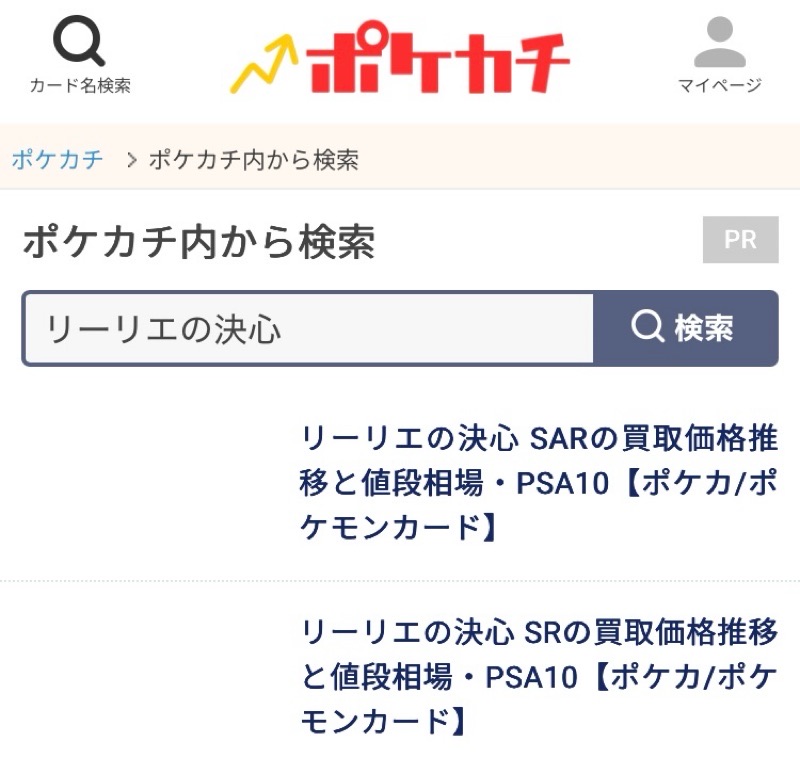
Task: Focus the リーリエの決心 search field
Action: (308, 328)
